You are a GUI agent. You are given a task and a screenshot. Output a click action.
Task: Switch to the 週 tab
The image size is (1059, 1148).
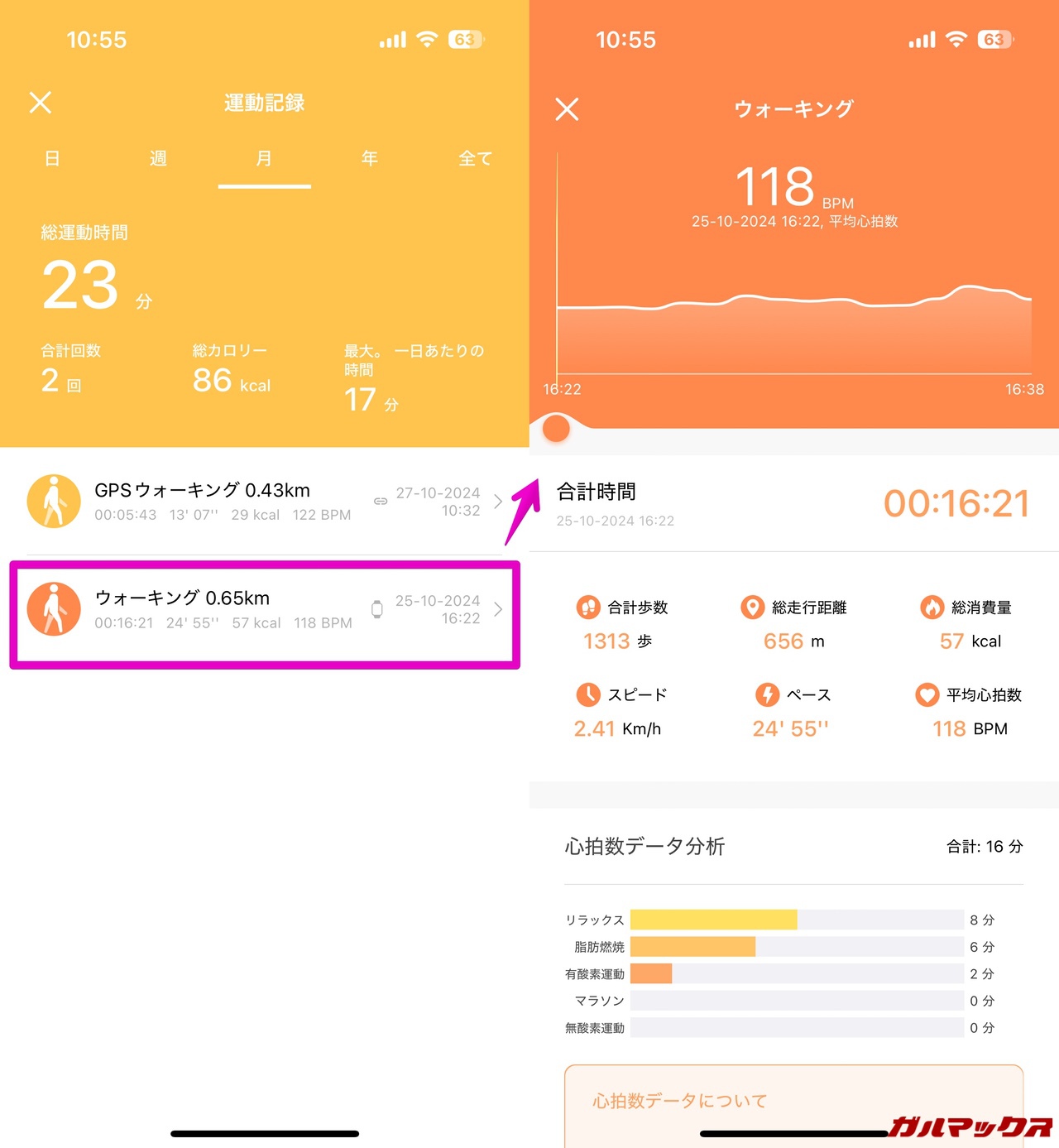click(x=158, y=158)
